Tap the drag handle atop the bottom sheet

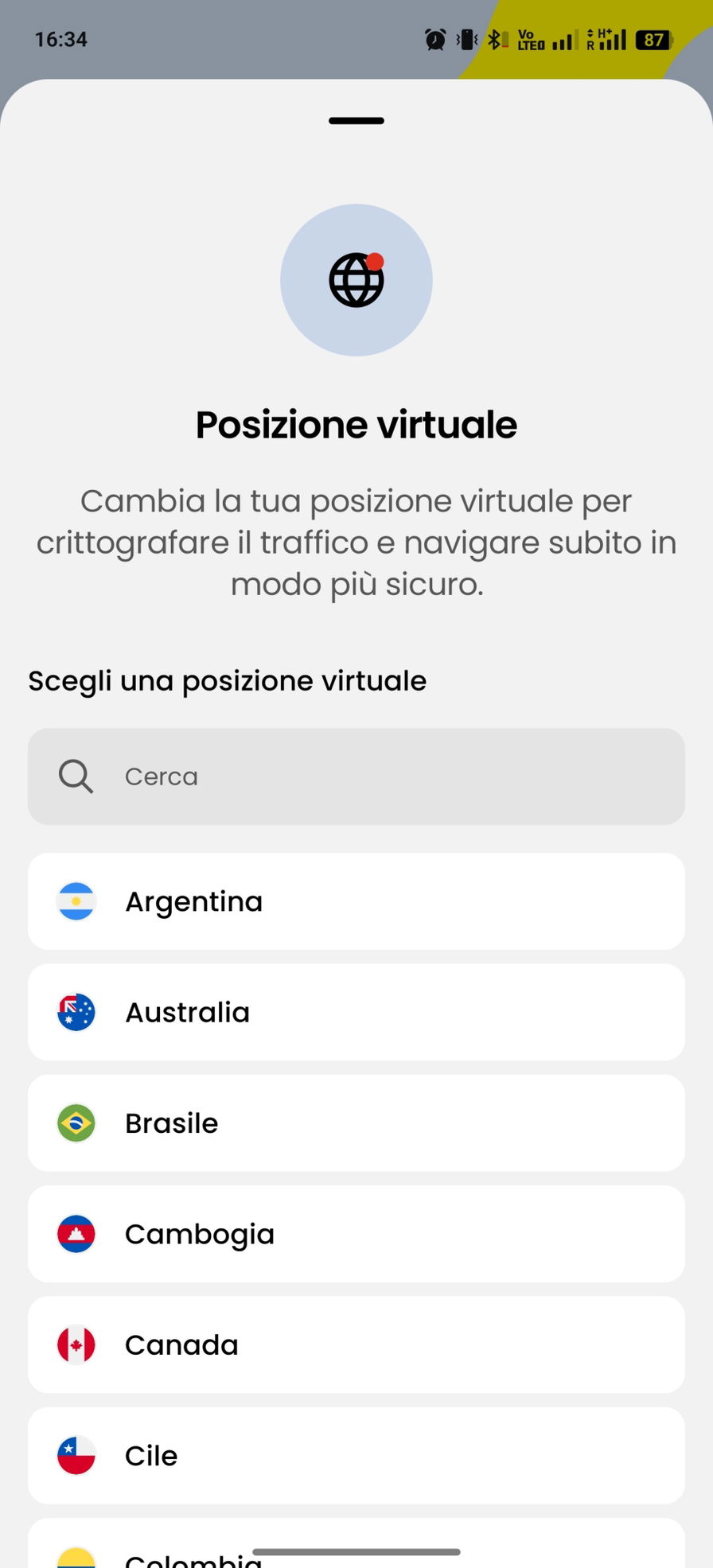[x=356, y=121]
